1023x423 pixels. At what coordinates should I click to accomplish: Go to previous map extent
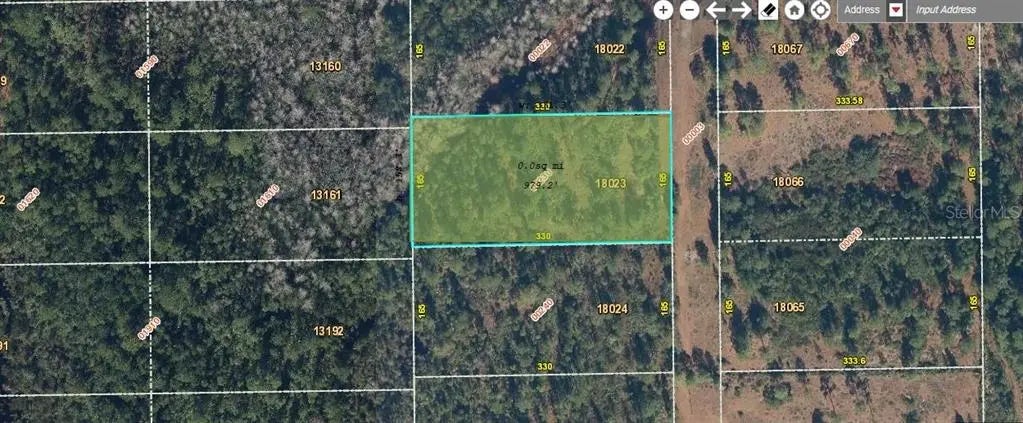716,10
